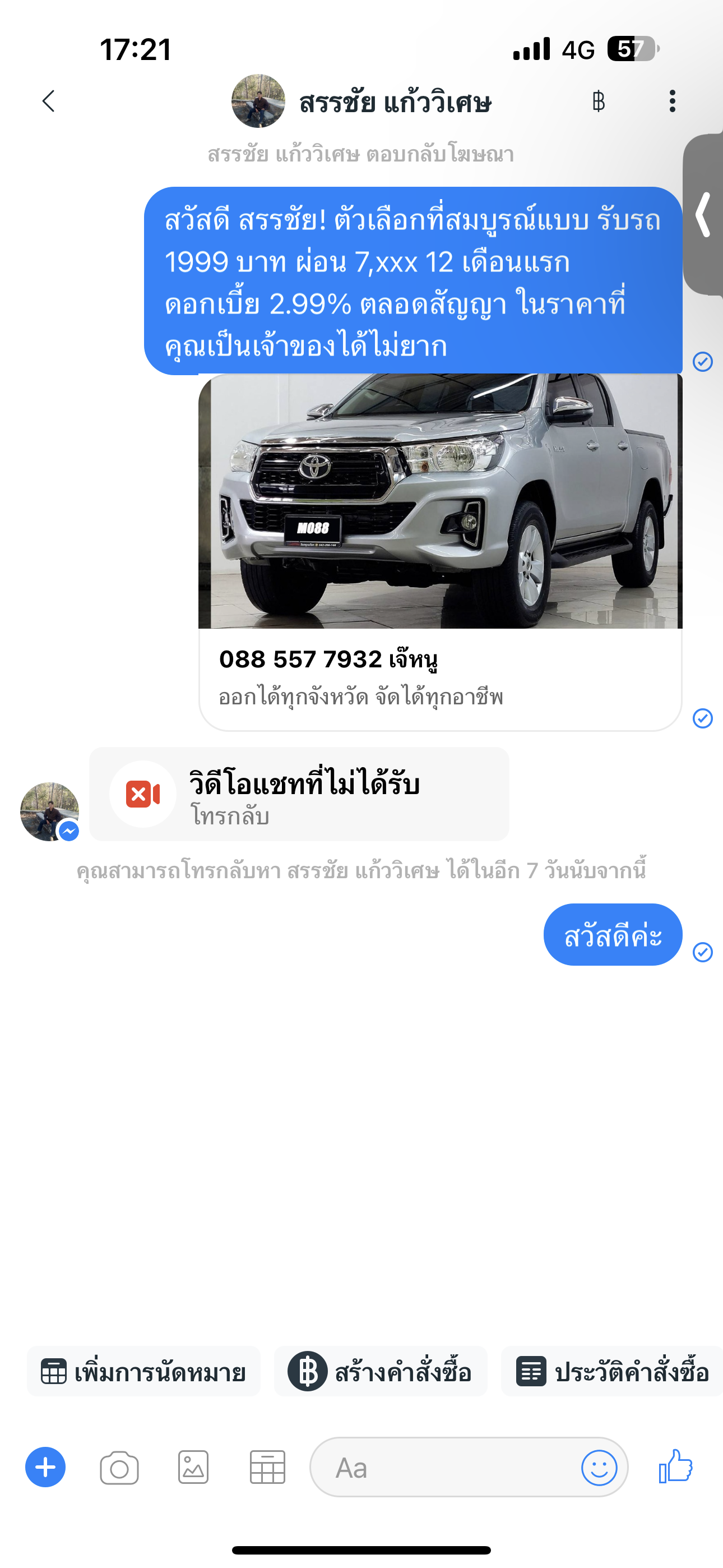Go back using the top-left arrow
This screenshot has width=723, height=1568.
[x=49, y=101]
